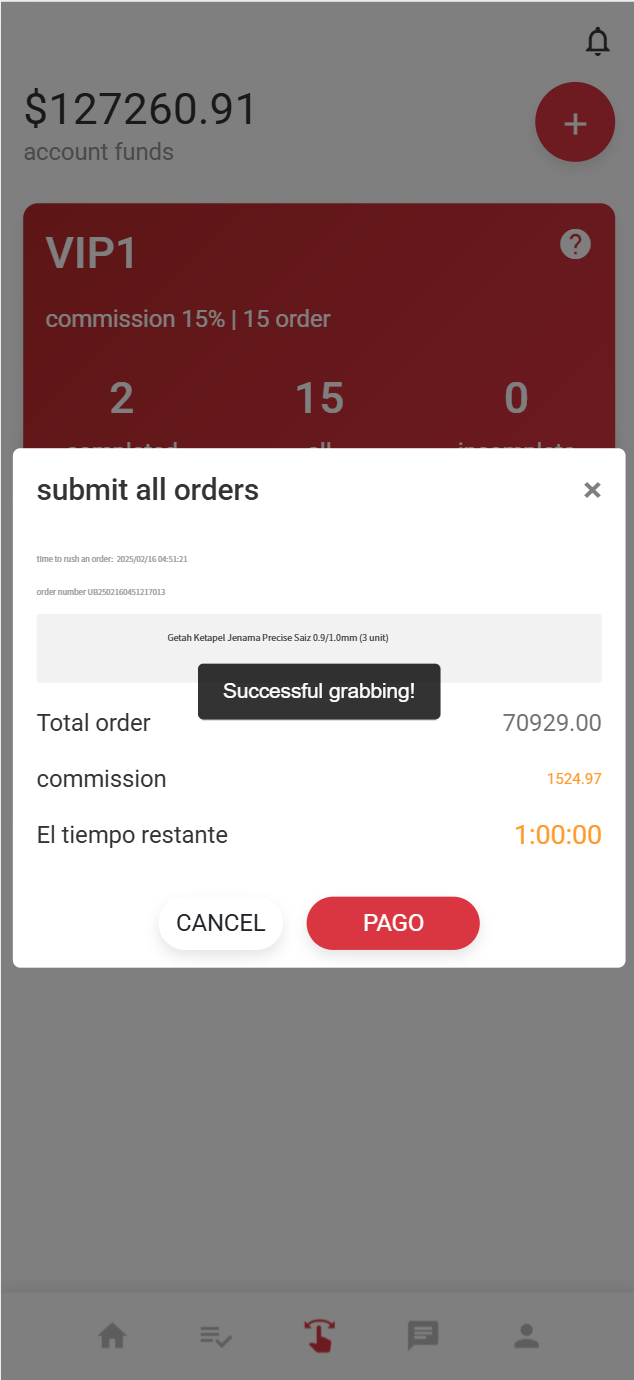
Task: Close the submit all orders dialog
Action: coord(592,490)
